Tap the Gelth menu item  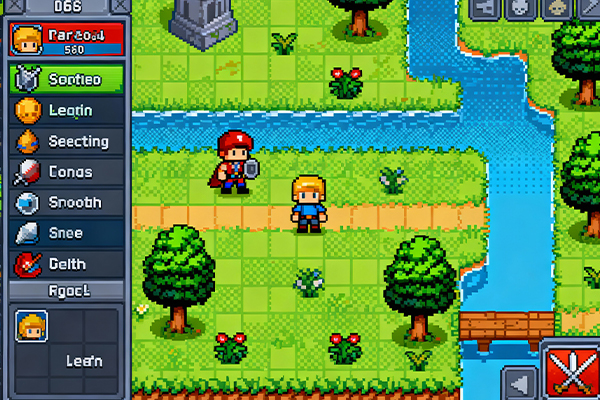tap(66, 264)
